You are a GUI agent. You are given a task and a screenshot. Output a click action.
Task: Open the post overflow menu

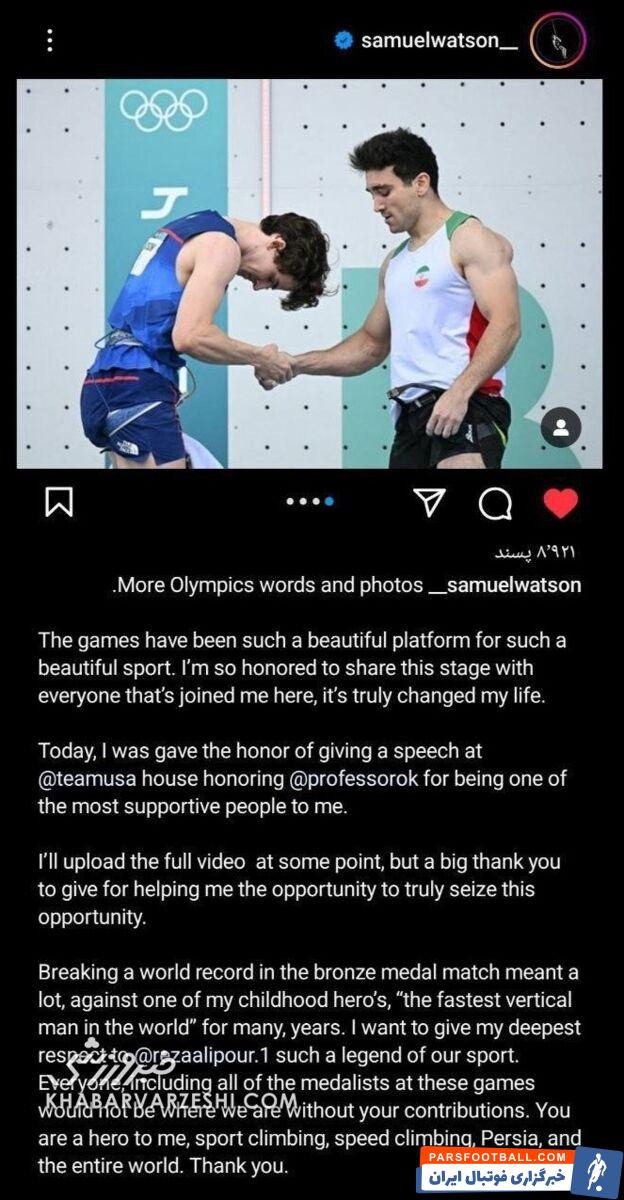(x=50, y=41)
